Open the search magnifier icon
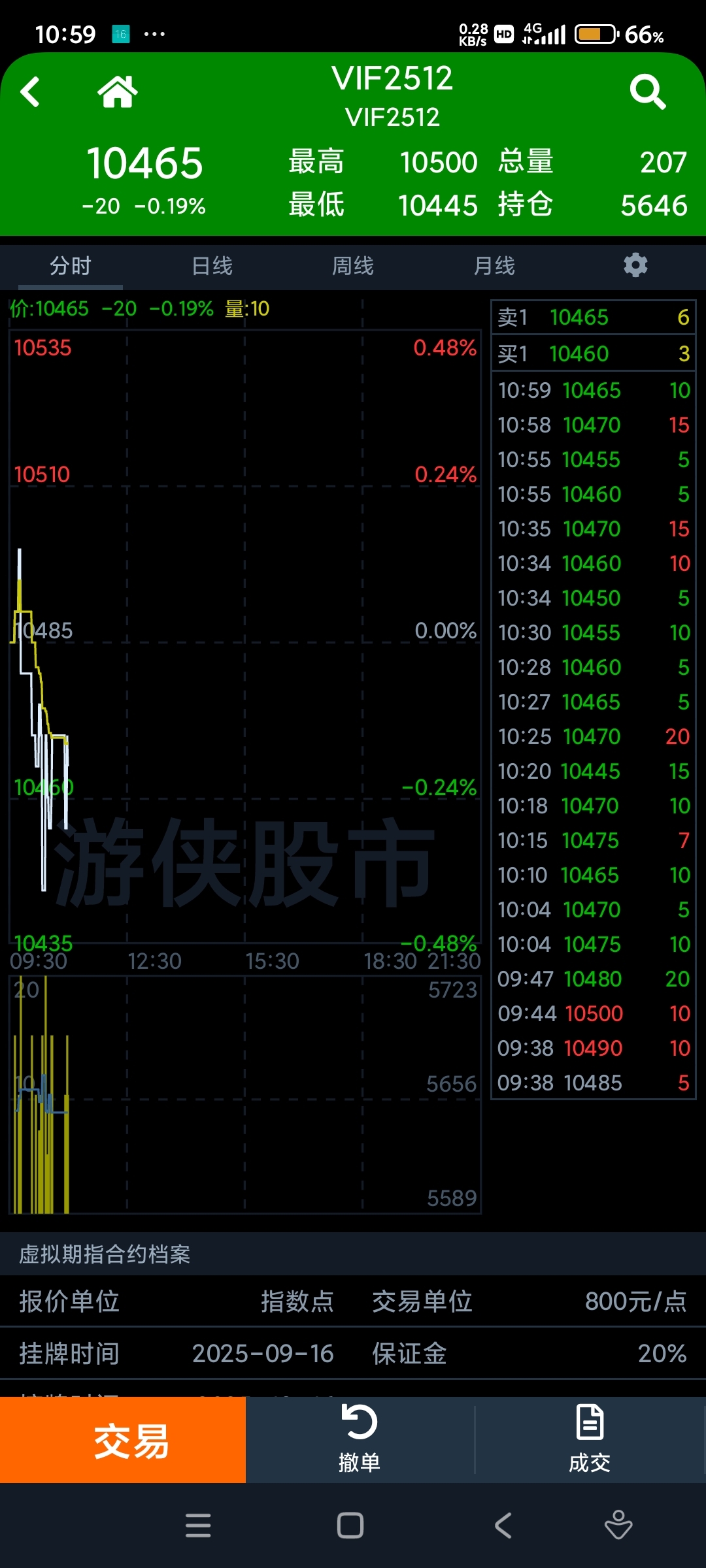Image resolution: width=706 pixels, height=1568 pixels. click(647, 92)
